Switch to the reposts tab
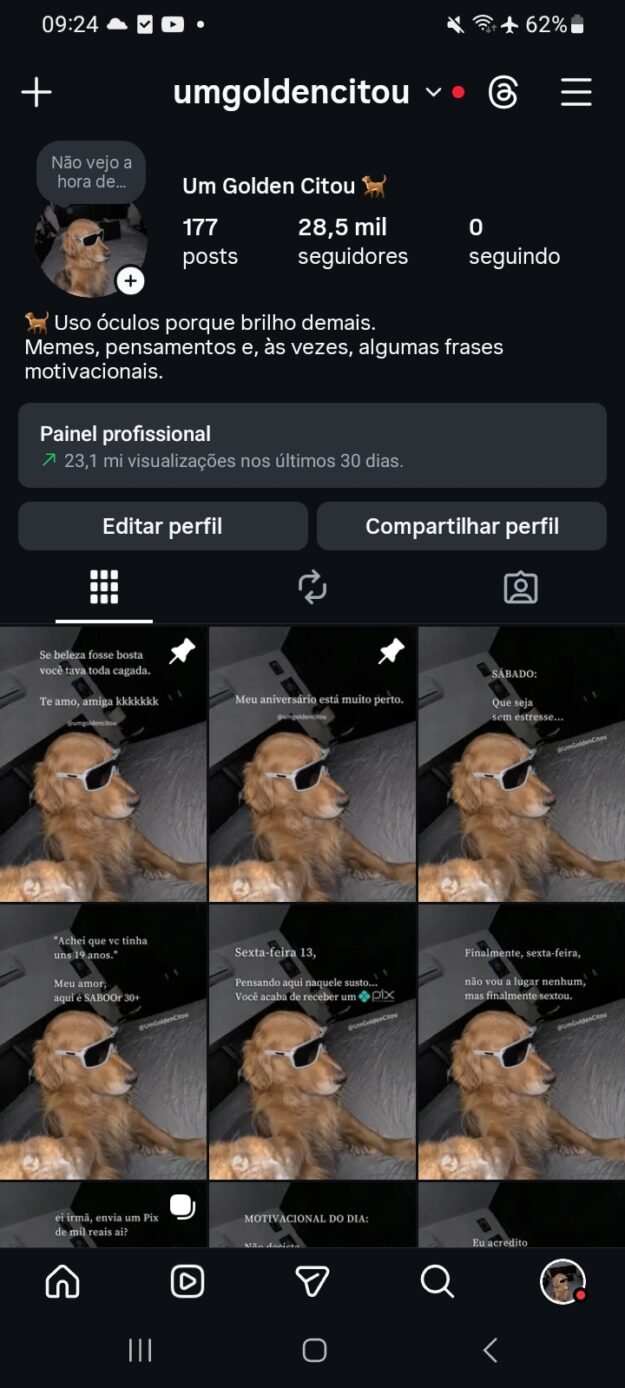 point(313,588)
